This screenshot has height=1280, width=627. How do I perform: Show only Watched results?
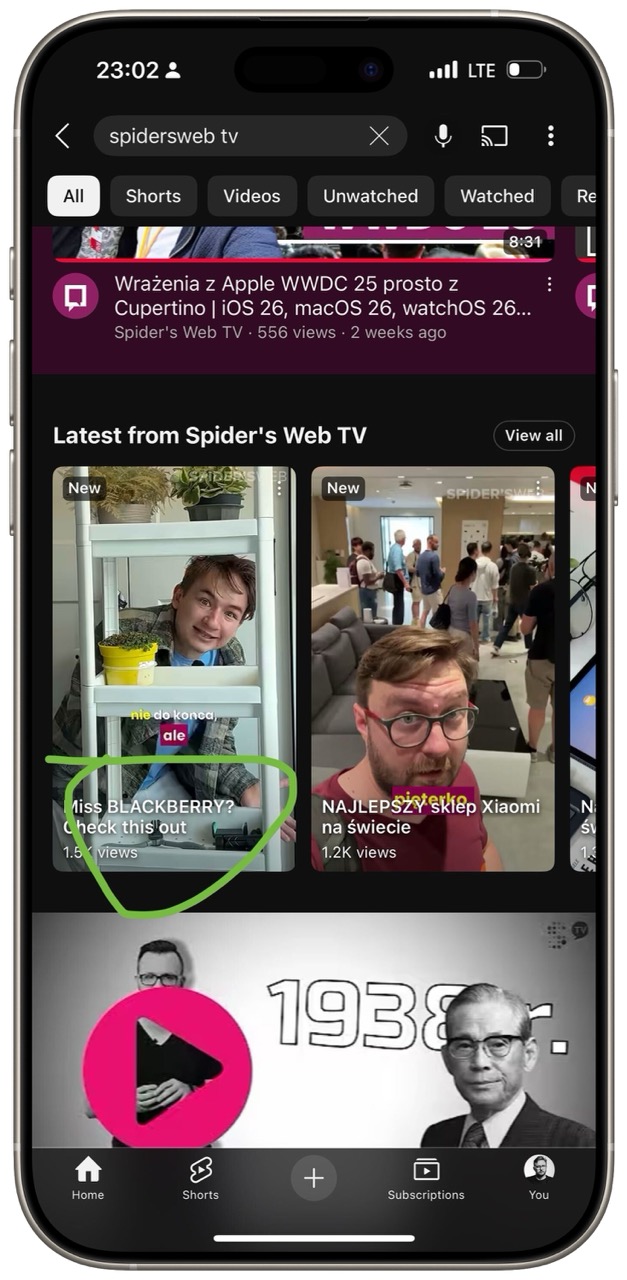pos(496,196)
